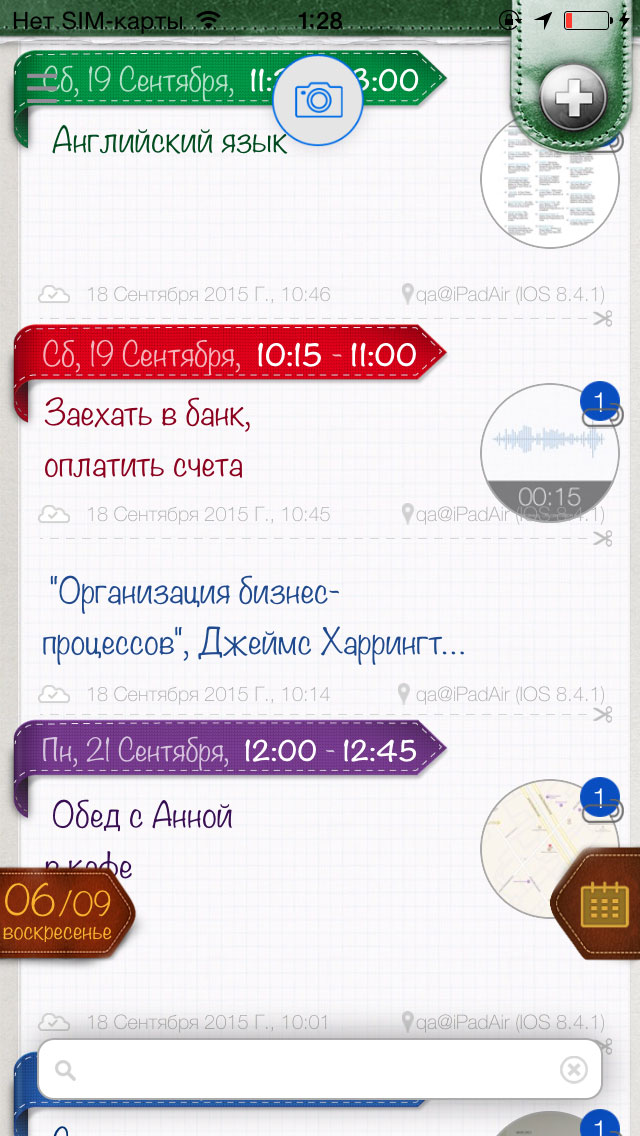The height and width of the screenshot is (1136, 640).
Task: Play the 00:15 audio recording
Action: pyautogui.click(x=550, y=453)
